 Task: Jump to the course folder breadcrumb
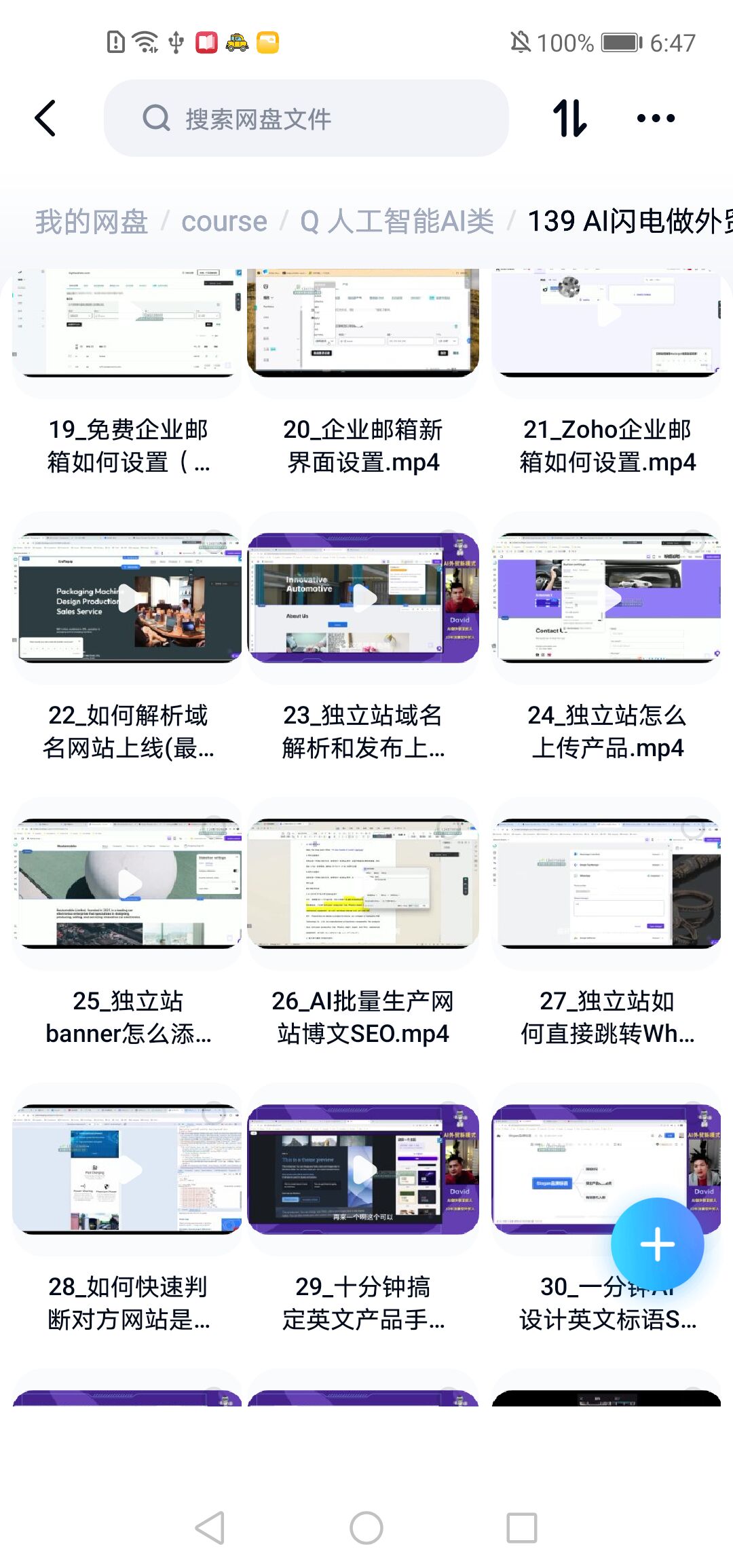pyautogui.click(x=224, y=222)
